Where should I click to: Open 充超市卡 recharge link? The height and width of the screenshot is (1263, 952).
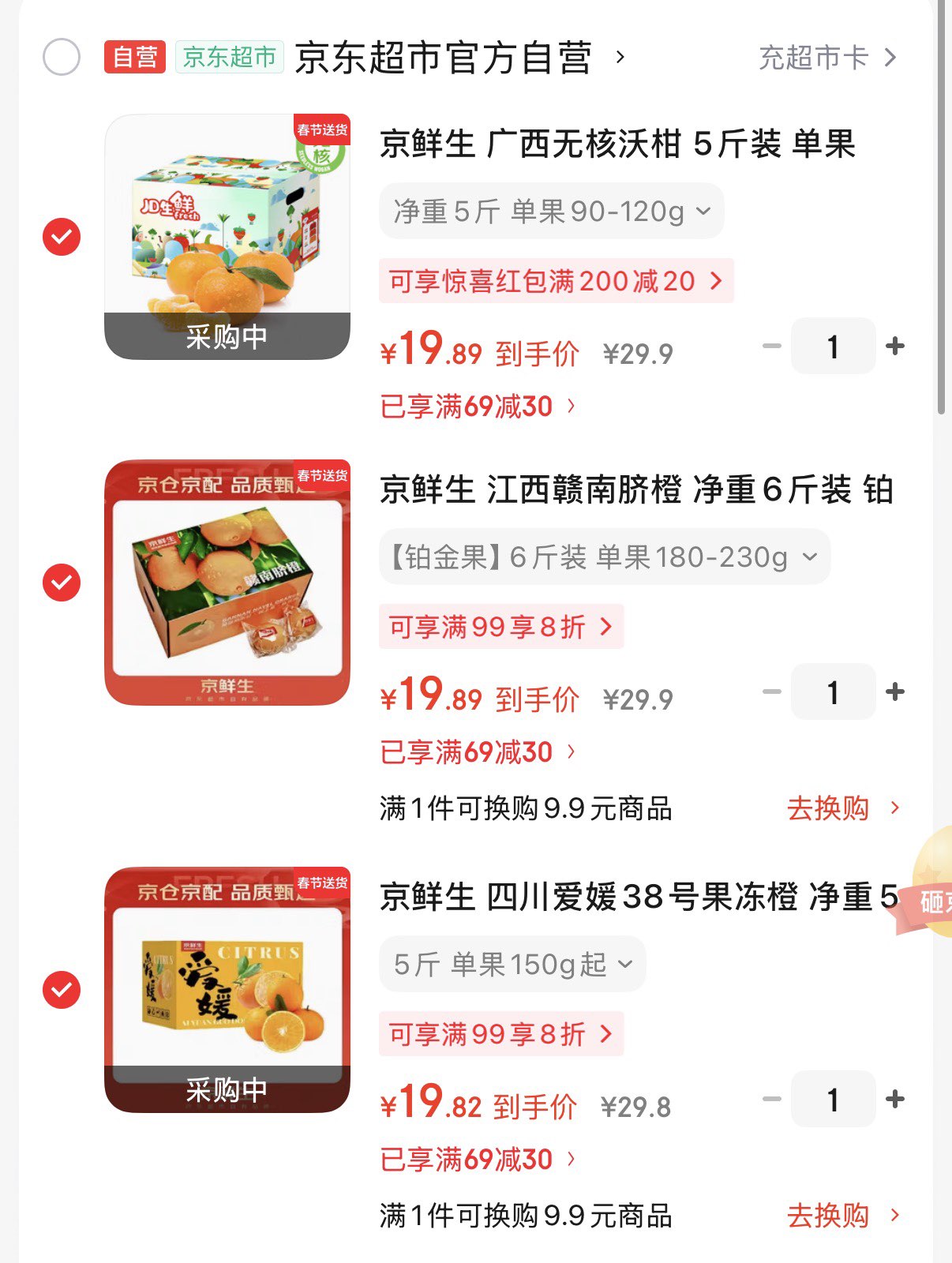click(x=826, y=58)
